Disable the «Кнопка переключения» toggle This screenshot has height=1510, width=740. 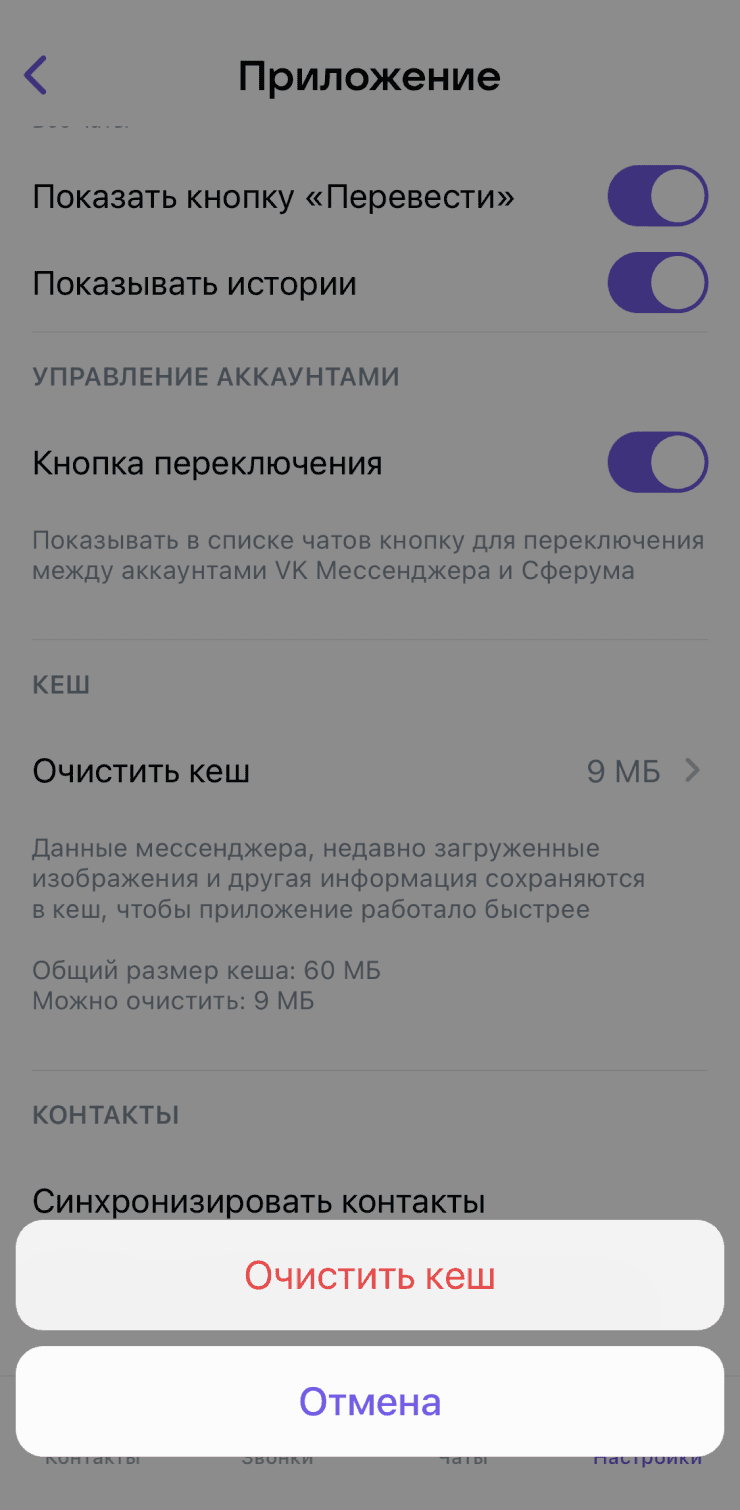[x=657, y=462]
